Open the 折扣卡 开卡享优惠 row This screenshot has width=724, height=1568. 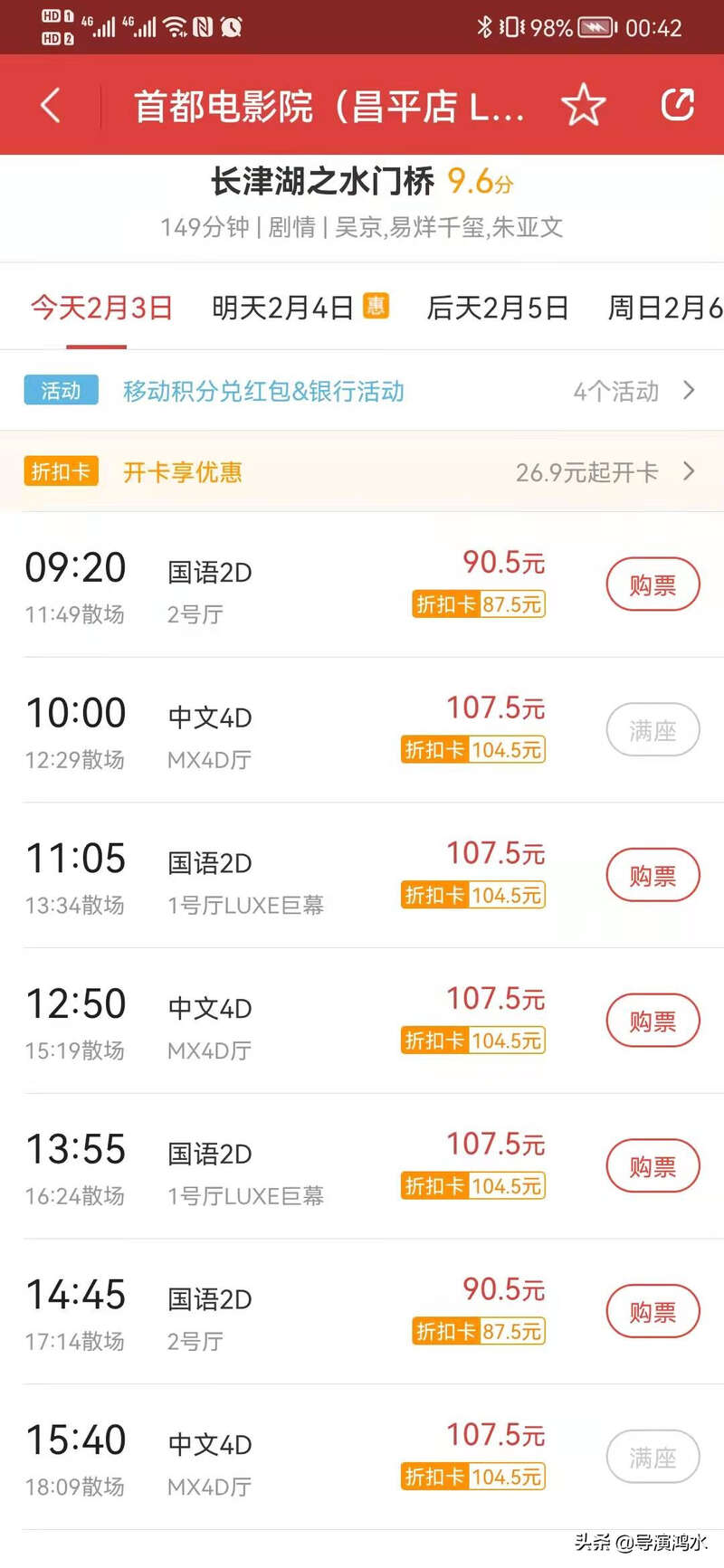click(x=362, y=471)
